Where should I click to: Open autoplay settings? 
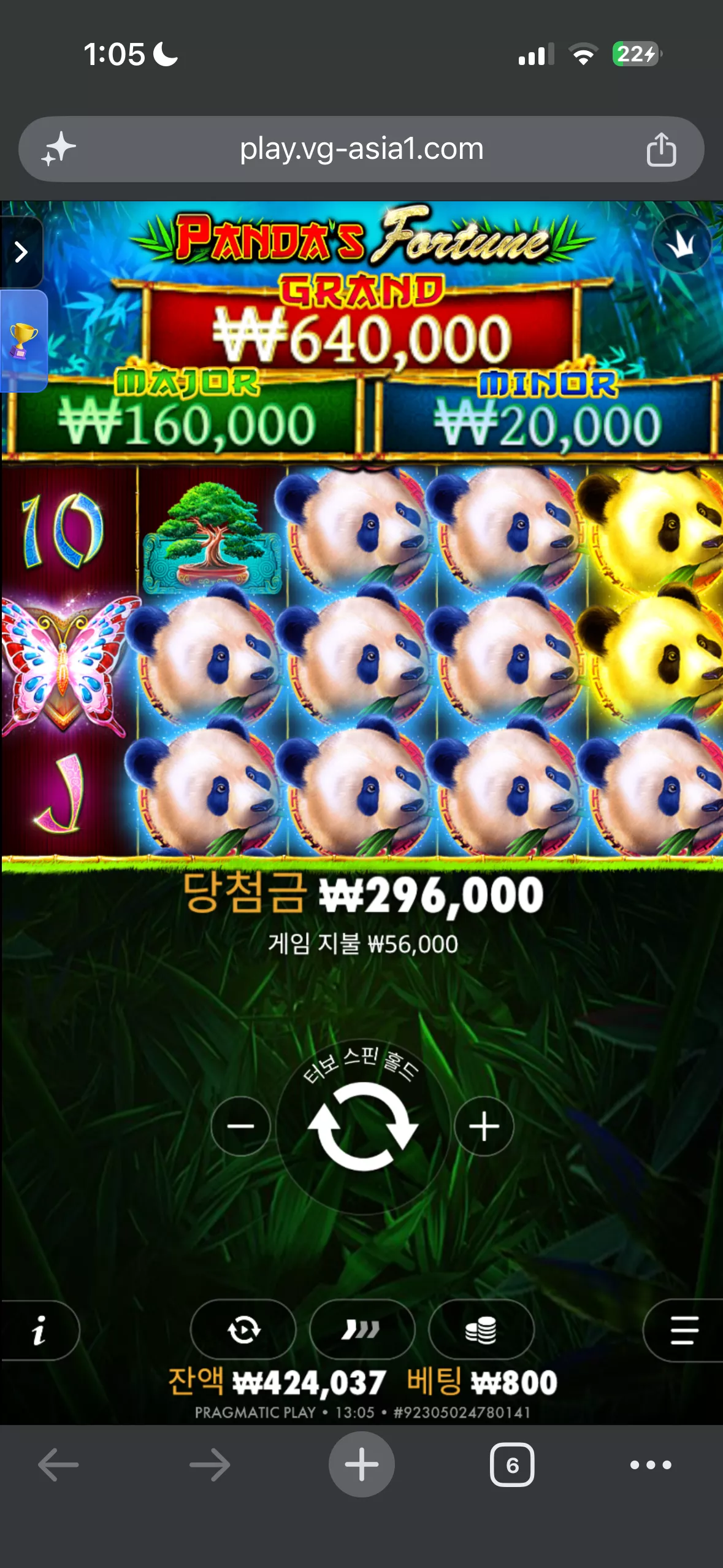click(243, 1330)
